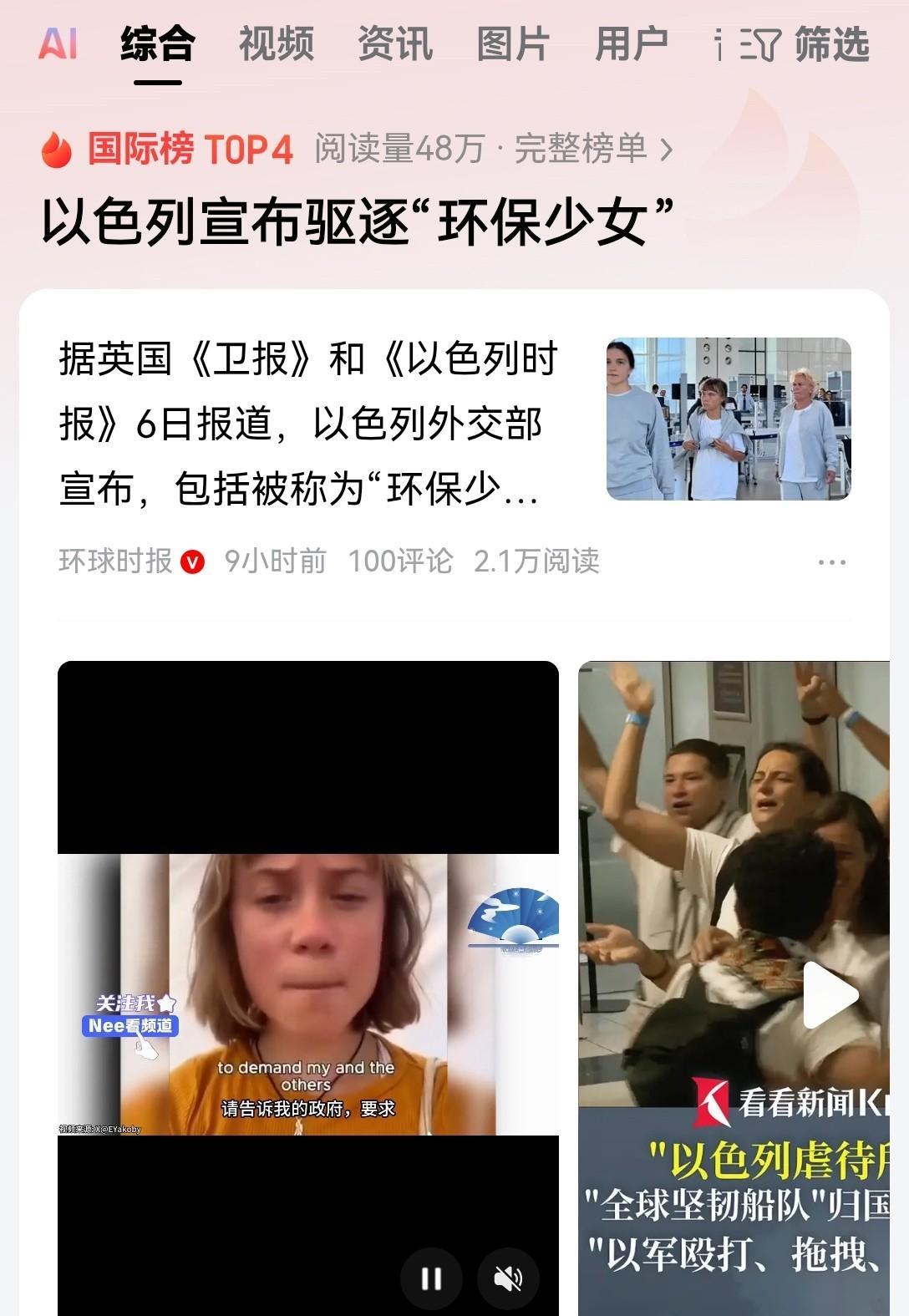View the 完整榜单 full ranking
Screen dimensions: 909x1316
pyautogui.click(x=593, y=149)
